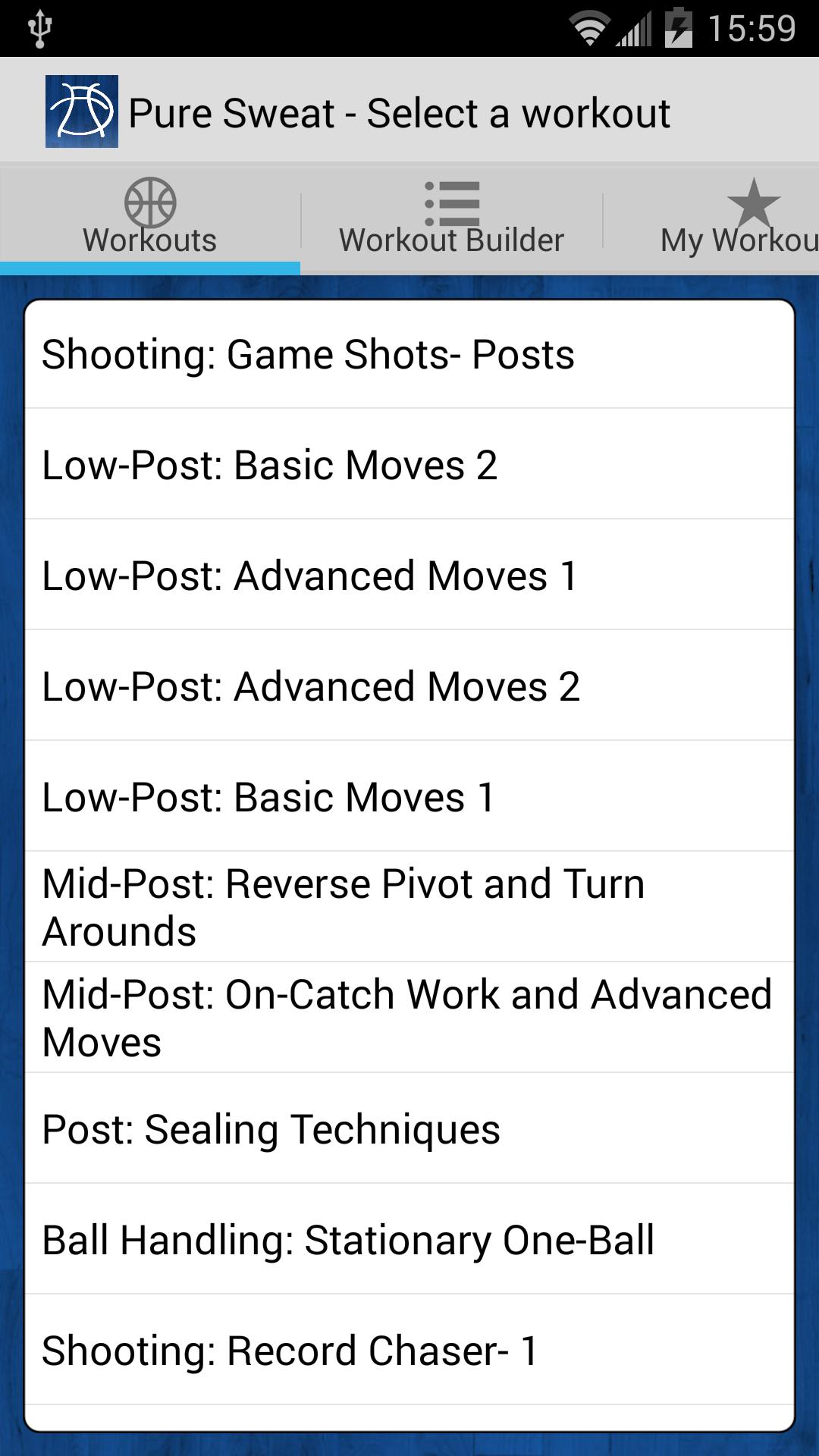This screenshot has height=1456, width=819.
Task: Start Low-Post: Basic Moves 1
Action: tap(409, 797)
